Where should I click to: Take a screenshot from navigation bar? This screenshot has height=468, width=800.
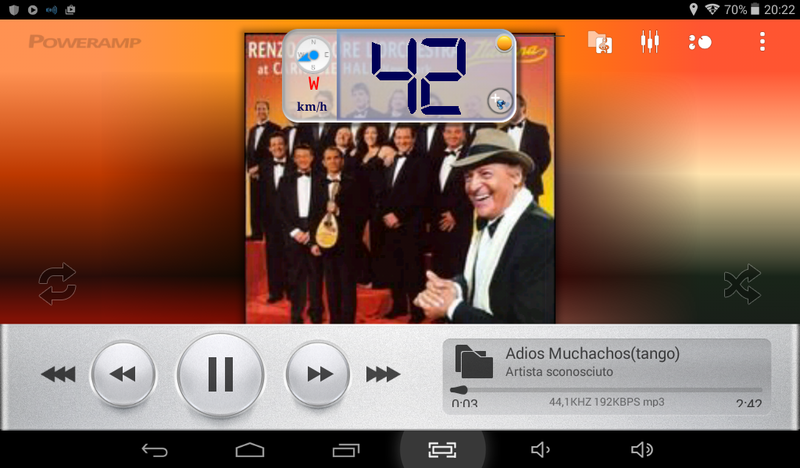click(x=442, y=450)
